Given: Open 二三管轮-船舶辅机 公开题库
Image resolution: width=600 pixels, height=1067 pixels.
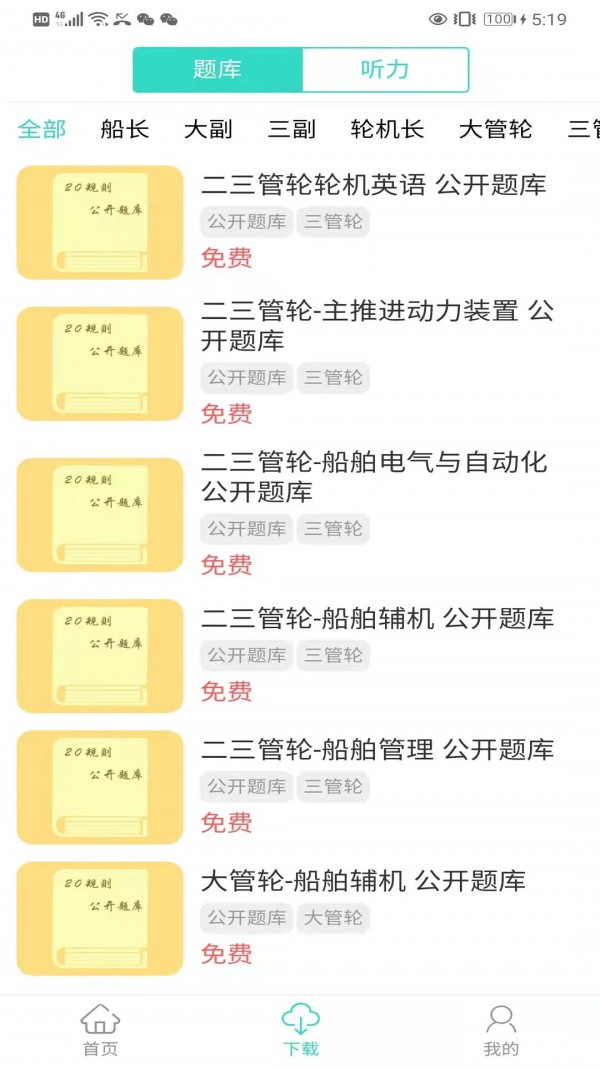Looking at the screenshot, I should click(377, 618).
